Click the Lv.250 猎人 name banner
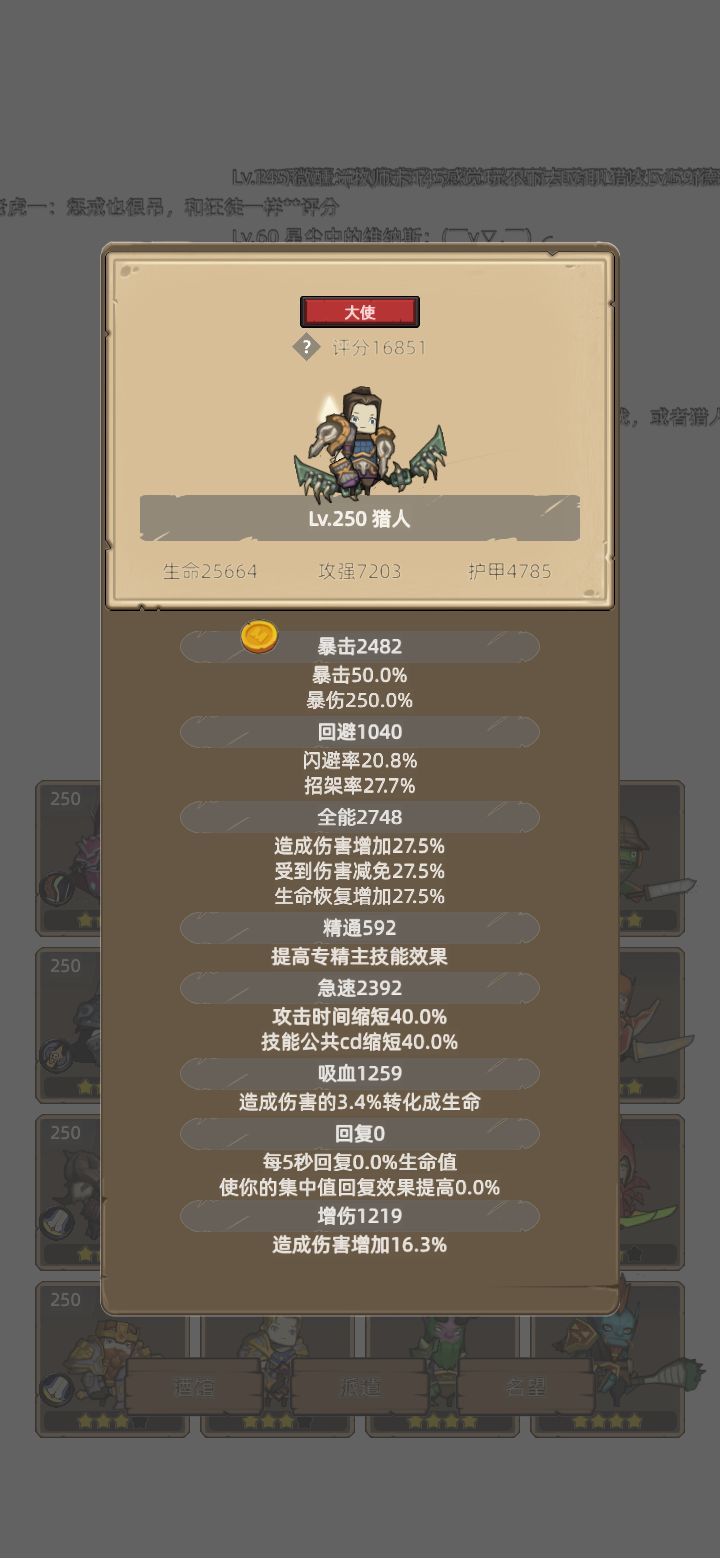 (360, 519)
